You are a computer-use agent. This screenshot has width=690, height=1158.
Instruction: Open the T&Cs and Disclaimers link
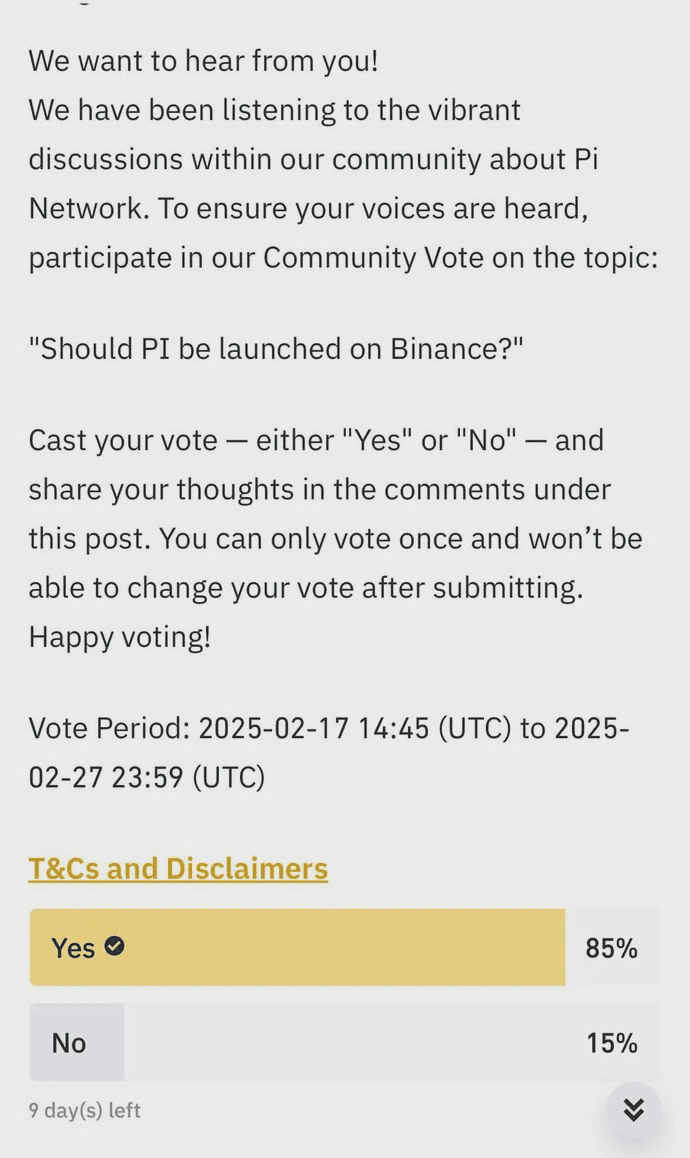tap(178, 868)
